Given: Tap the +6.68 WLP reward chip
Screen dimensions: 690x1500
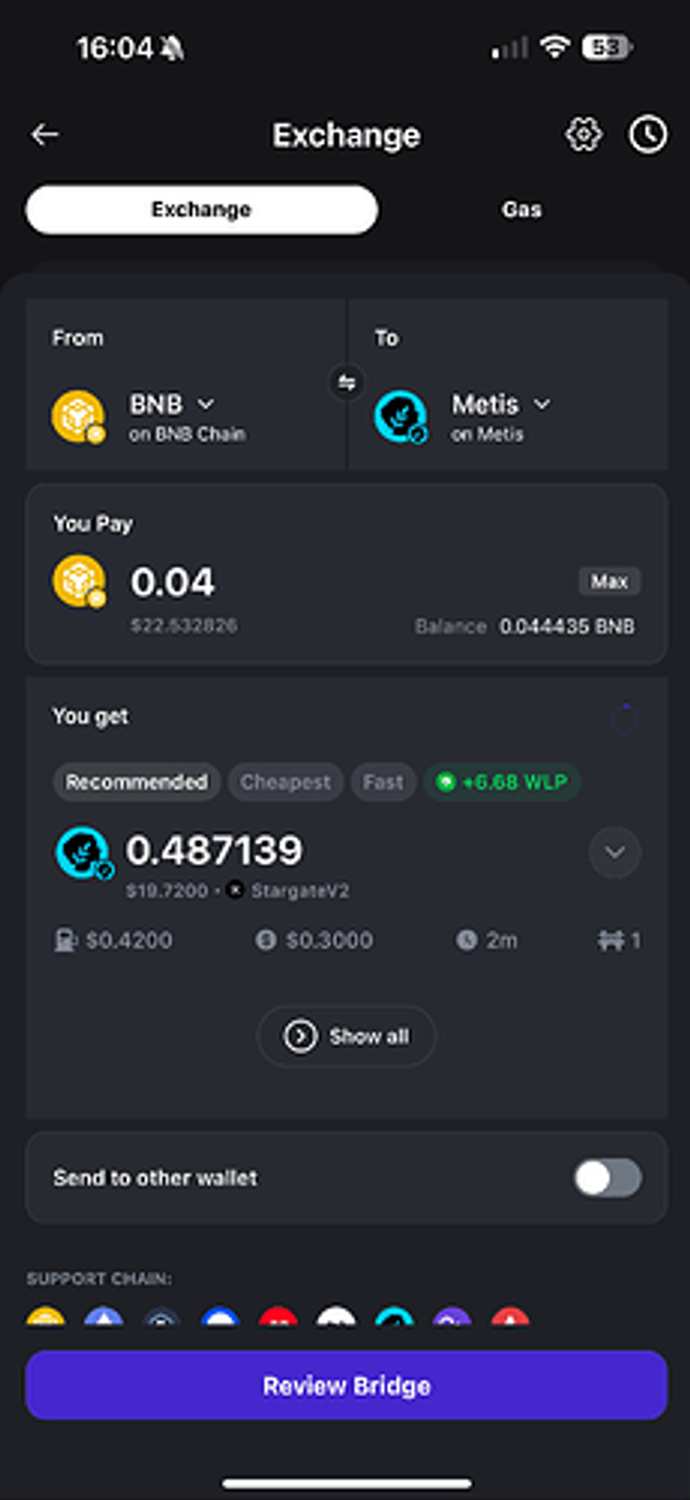Looking at the screenshot, I should (x=502, y=782).
